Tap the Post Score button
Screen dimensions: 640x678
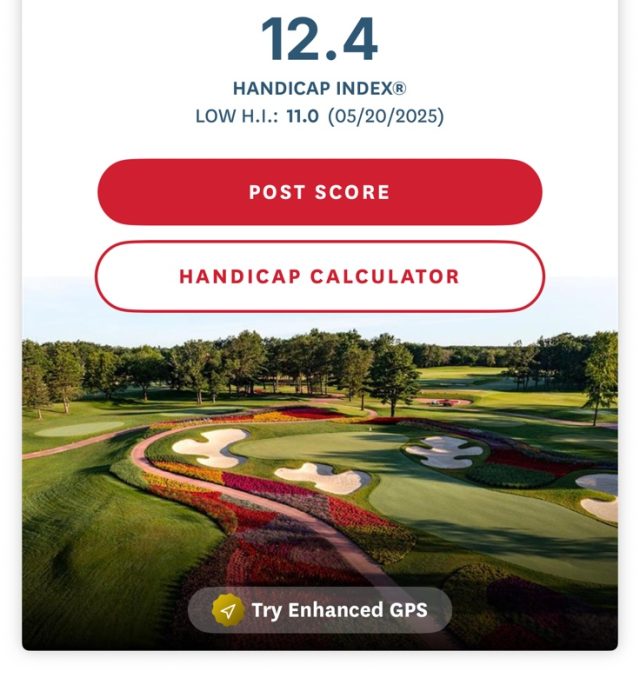319,192
